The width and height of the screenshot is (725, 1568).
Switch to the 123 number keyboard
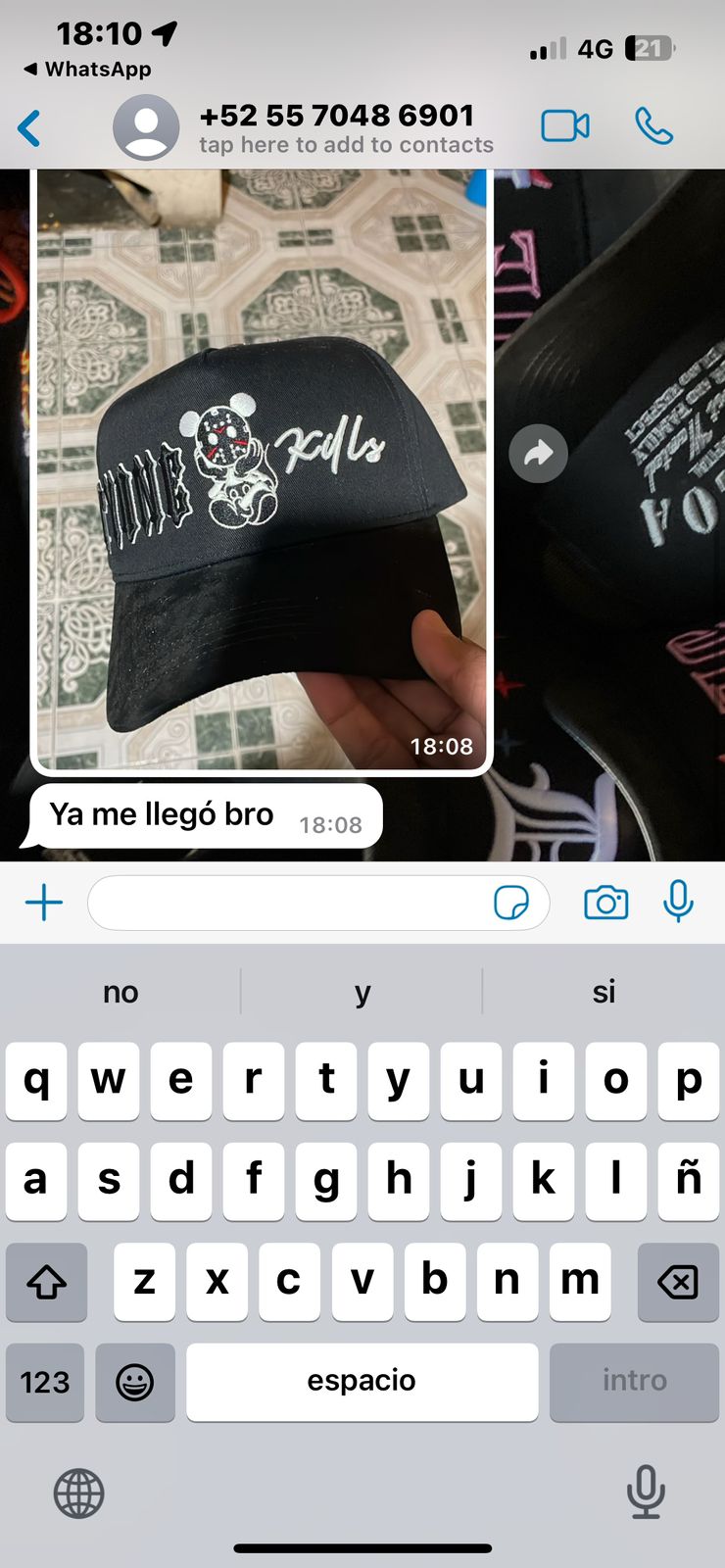coord(45,1382)
